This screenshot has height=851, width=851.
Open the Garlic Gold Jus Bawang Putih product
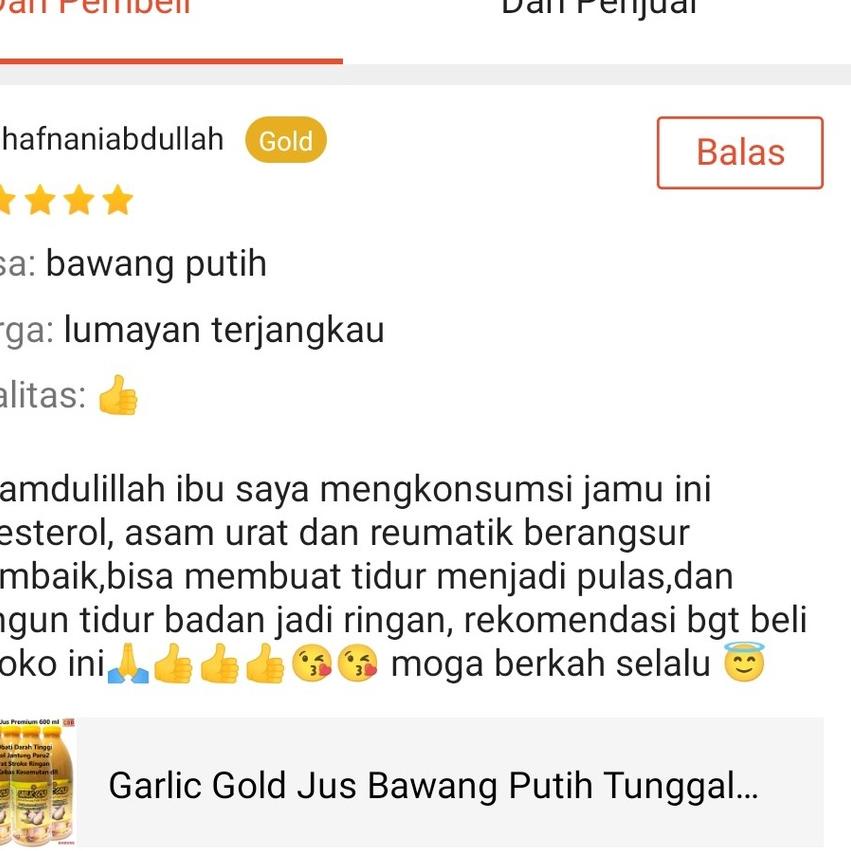click(411, 784)
